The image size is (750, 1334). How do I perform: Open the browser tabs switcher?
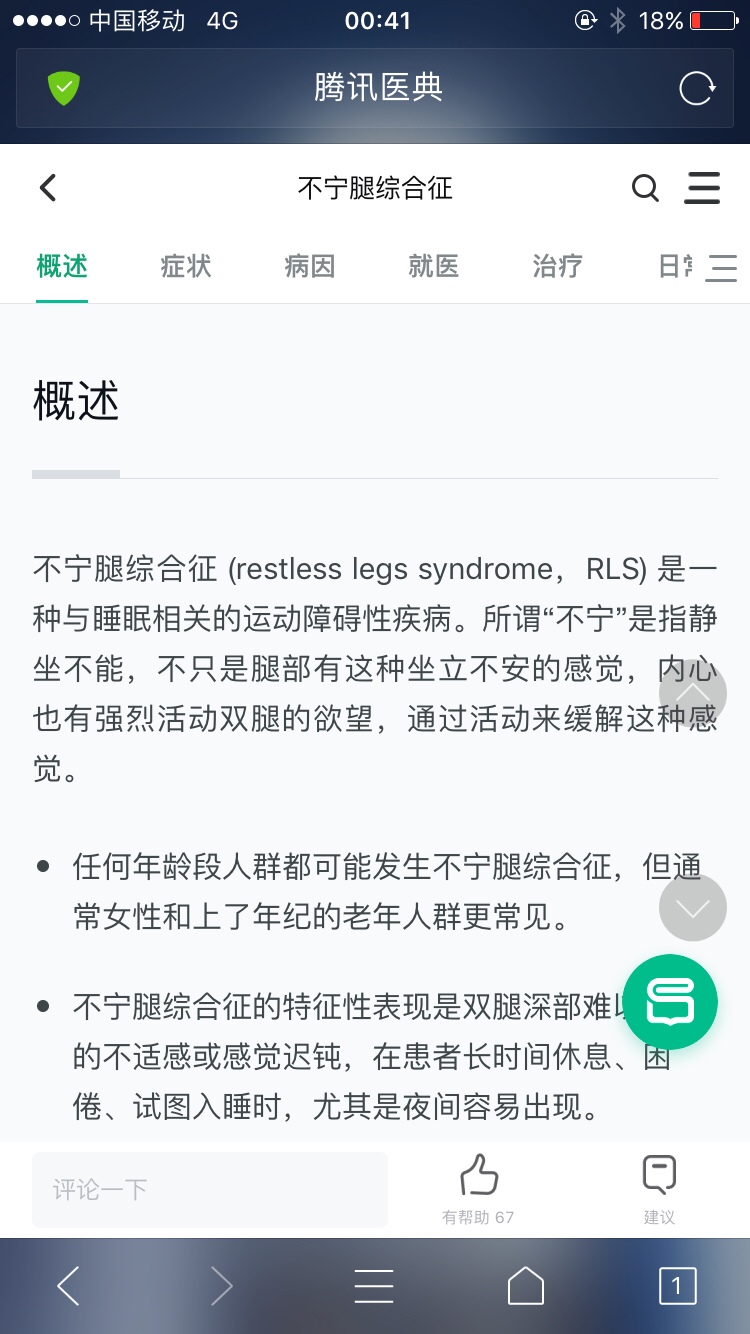pyautogui.click(x=677, y=1286)
